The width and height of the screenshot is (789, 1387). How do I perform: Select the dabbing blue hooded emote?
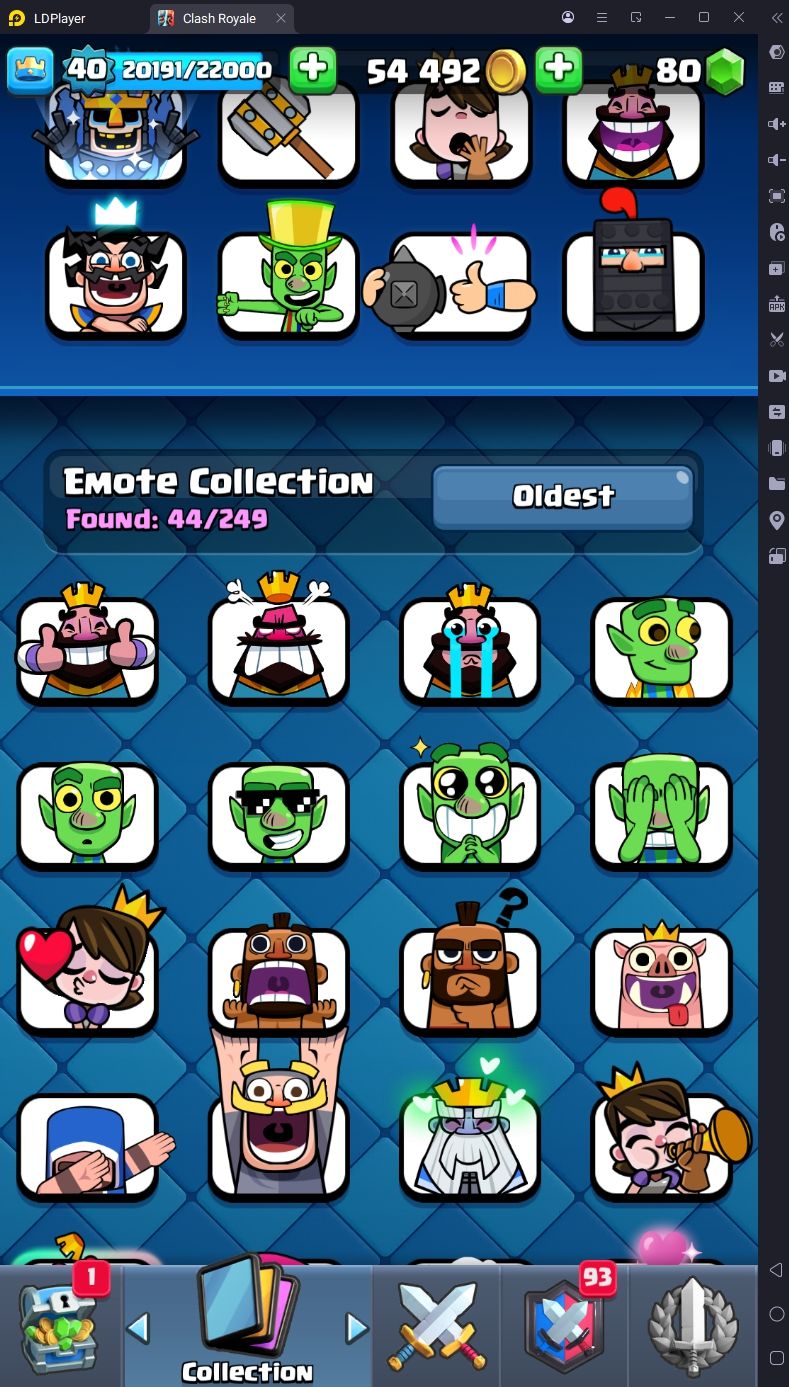tap(87, 1145)
